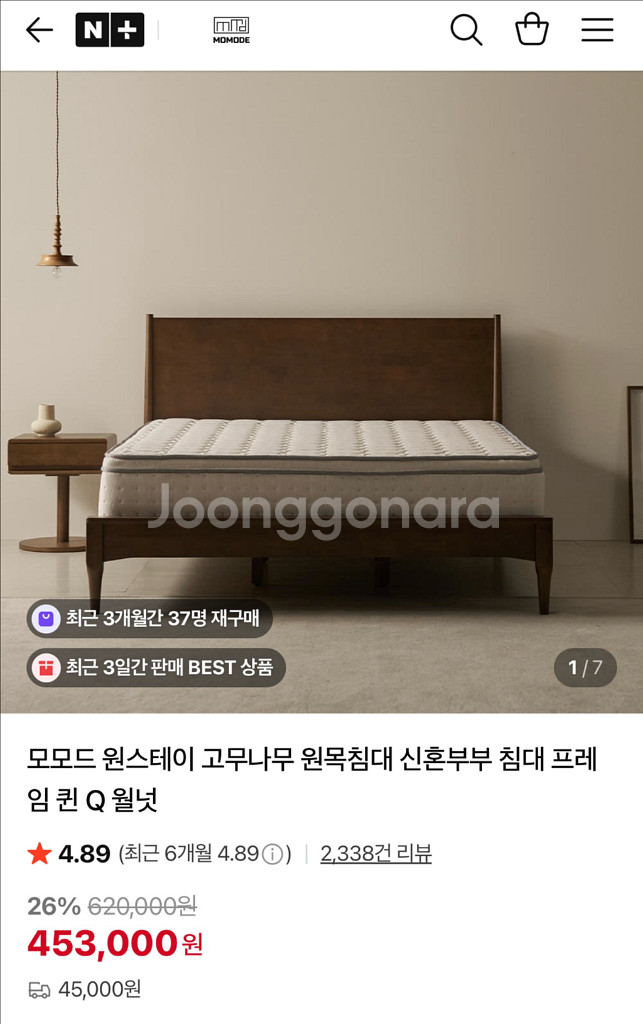Screen dimensions: 643x1024
Task: Open the MOMODE brand store
Action: [x=231, y=30]
